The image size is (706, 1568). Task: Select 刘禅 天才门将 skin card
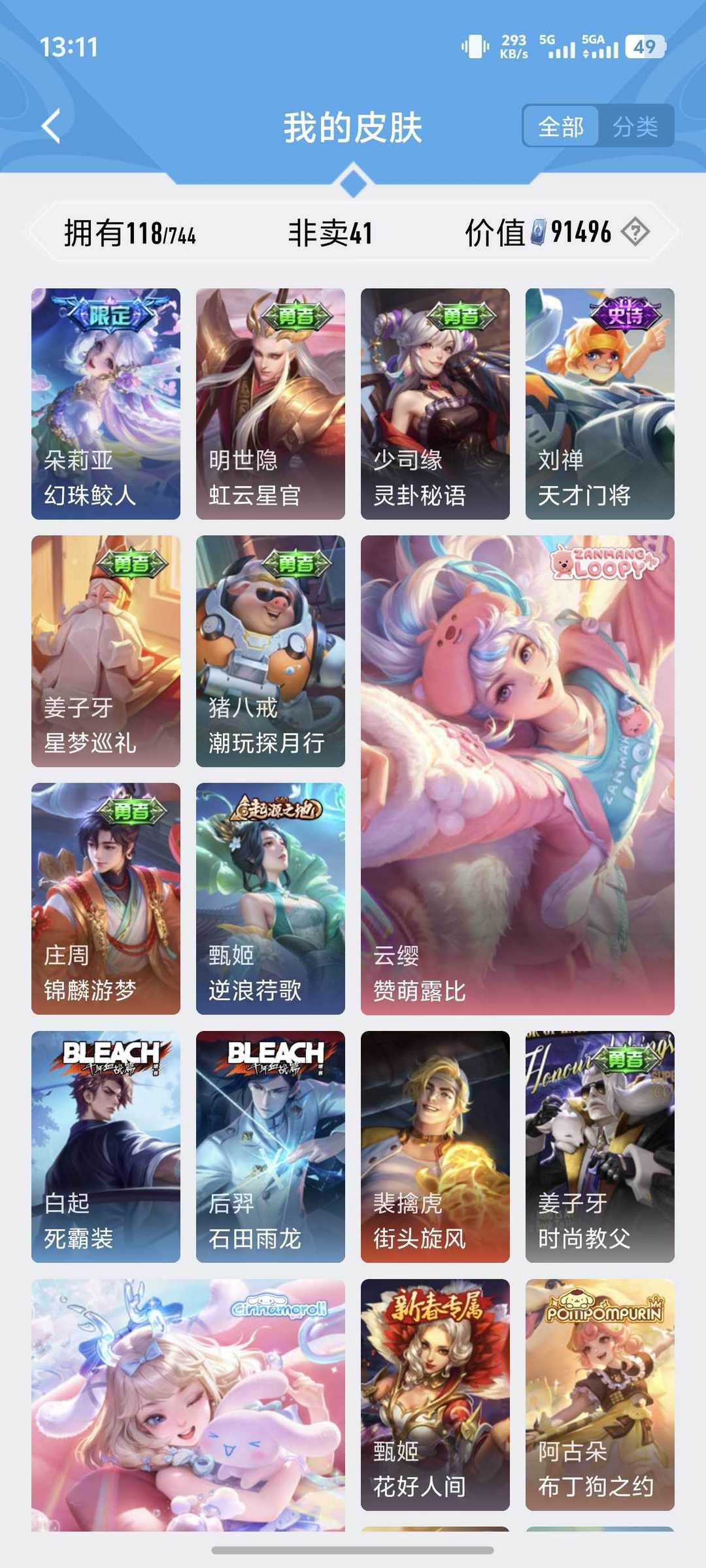coord(600,404)
